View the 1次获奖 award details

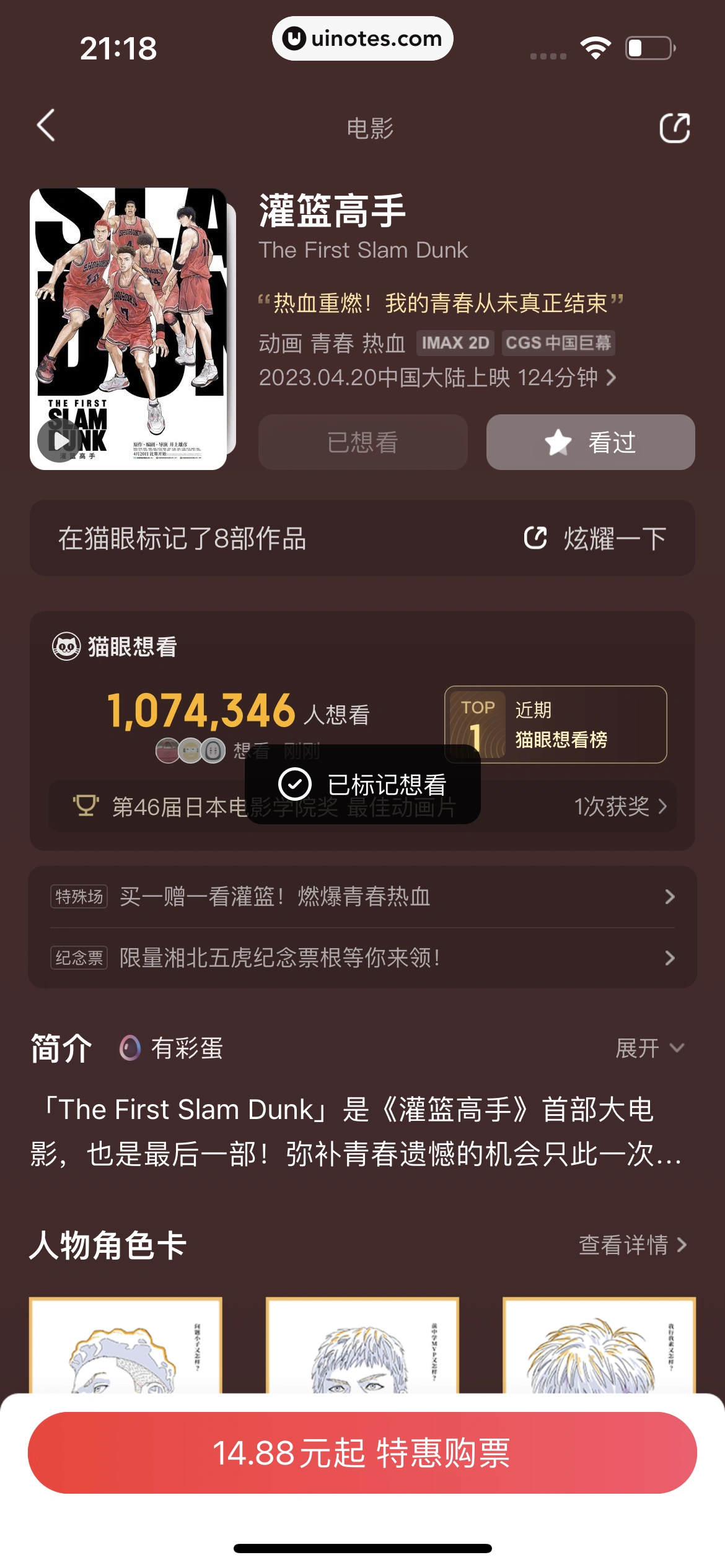coord(620,806)
